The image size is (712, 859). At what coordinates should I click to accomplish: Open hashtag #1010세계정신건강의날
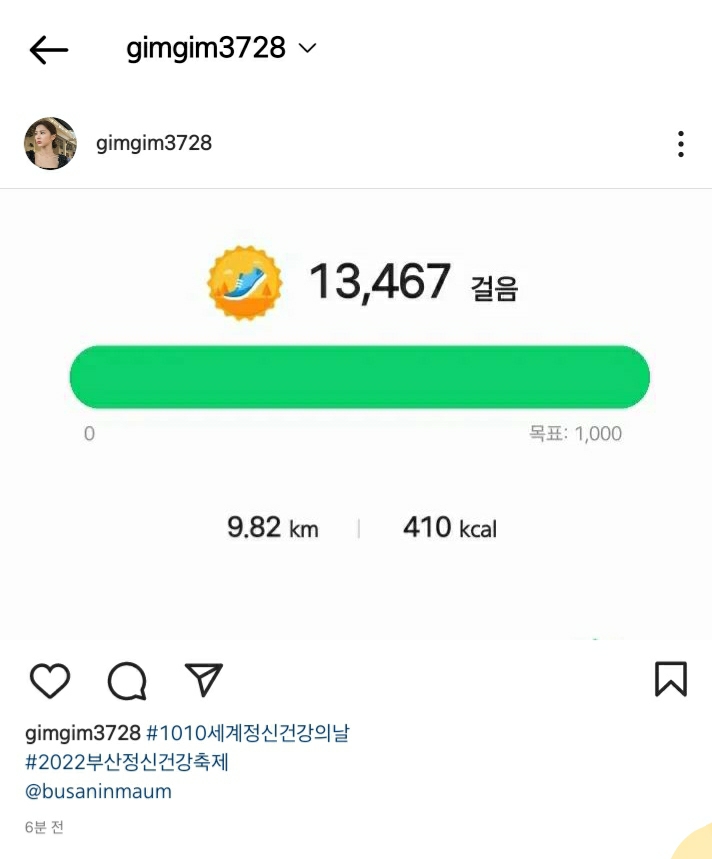pyautogui.click(x=247, y=733)
